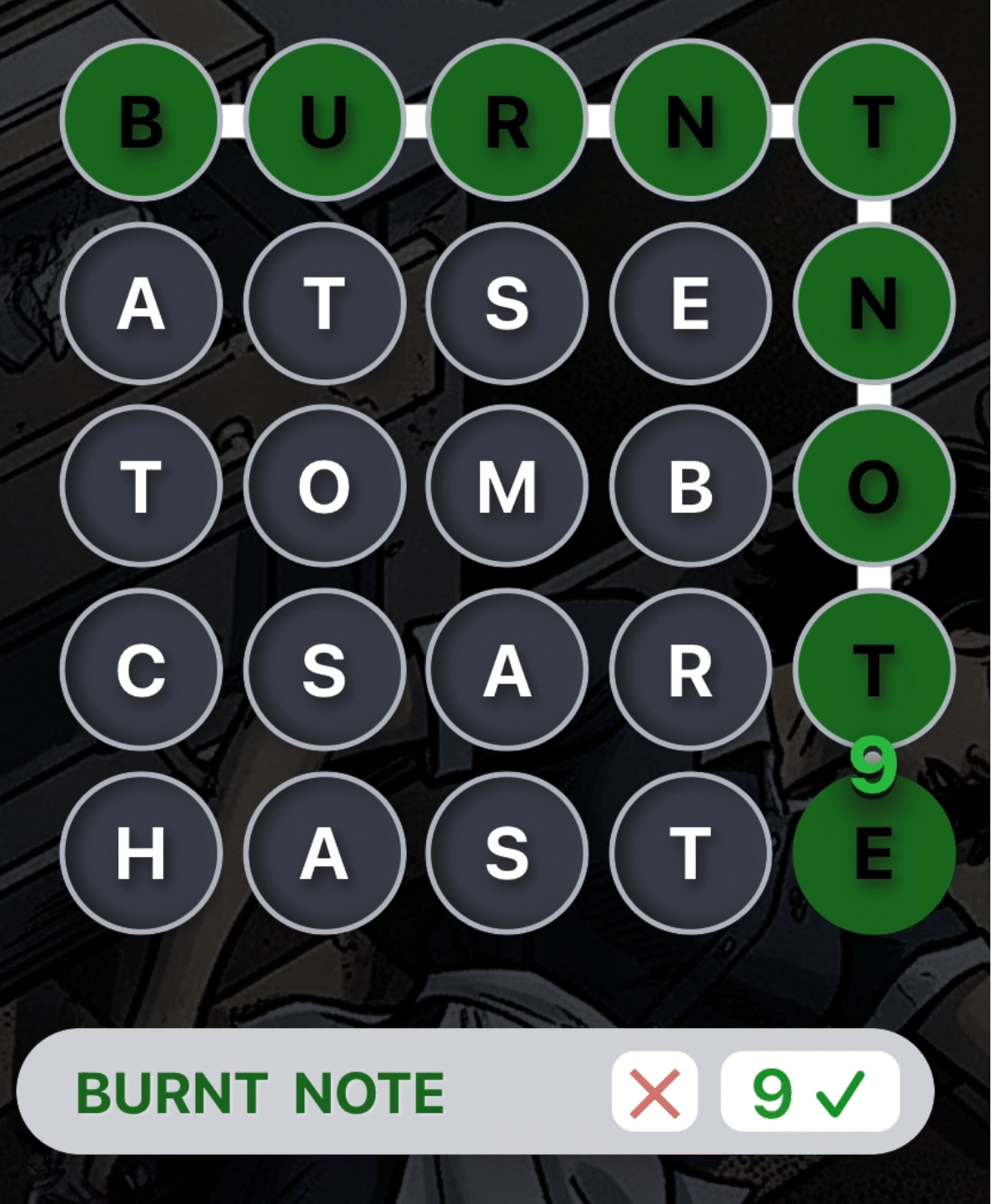
Task: Tap the unselected dark O tile
Action: tap(323, 486)
